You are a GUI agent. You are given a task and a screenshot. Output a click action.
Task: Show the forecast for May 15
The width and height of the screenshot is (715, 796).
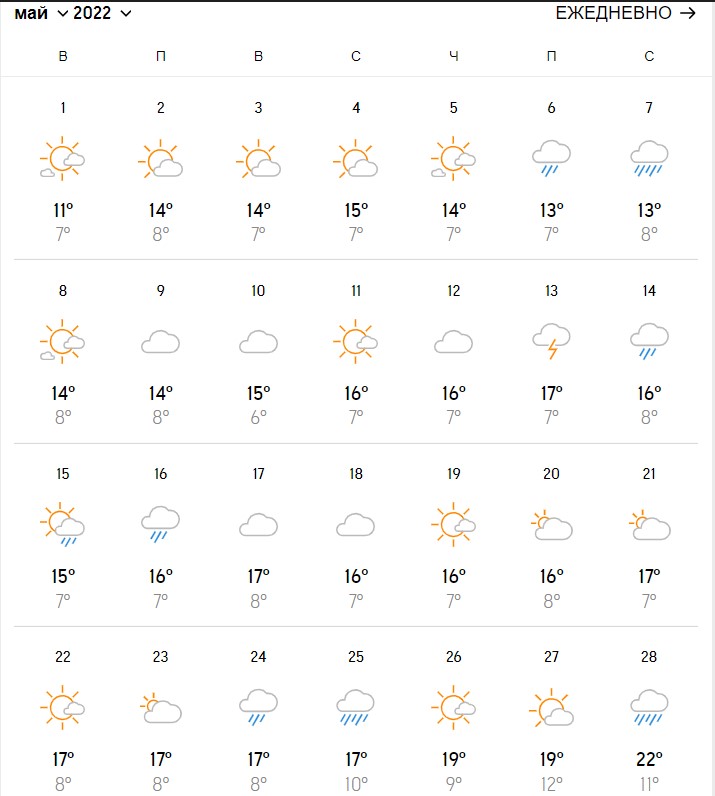point(63,535)
